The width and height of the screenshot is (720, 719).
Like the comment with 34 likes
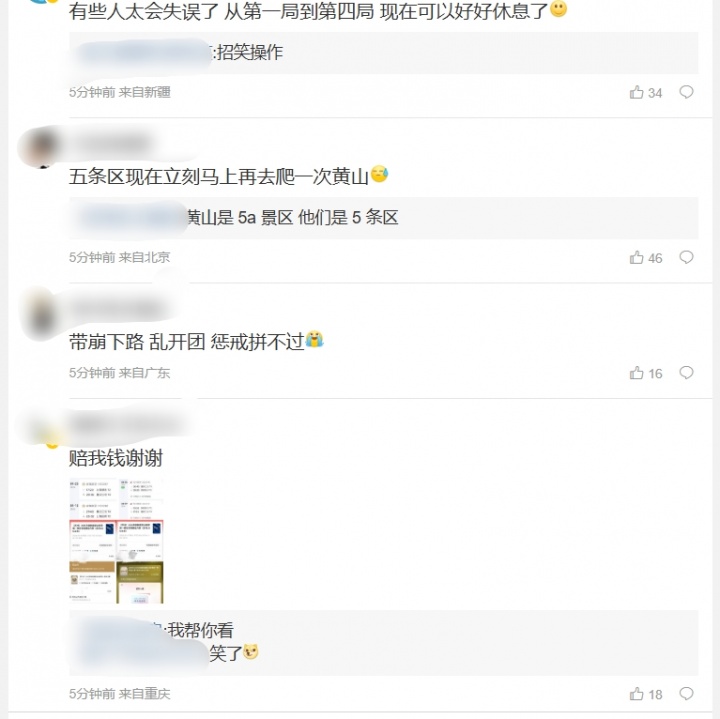tap(637, 92)
